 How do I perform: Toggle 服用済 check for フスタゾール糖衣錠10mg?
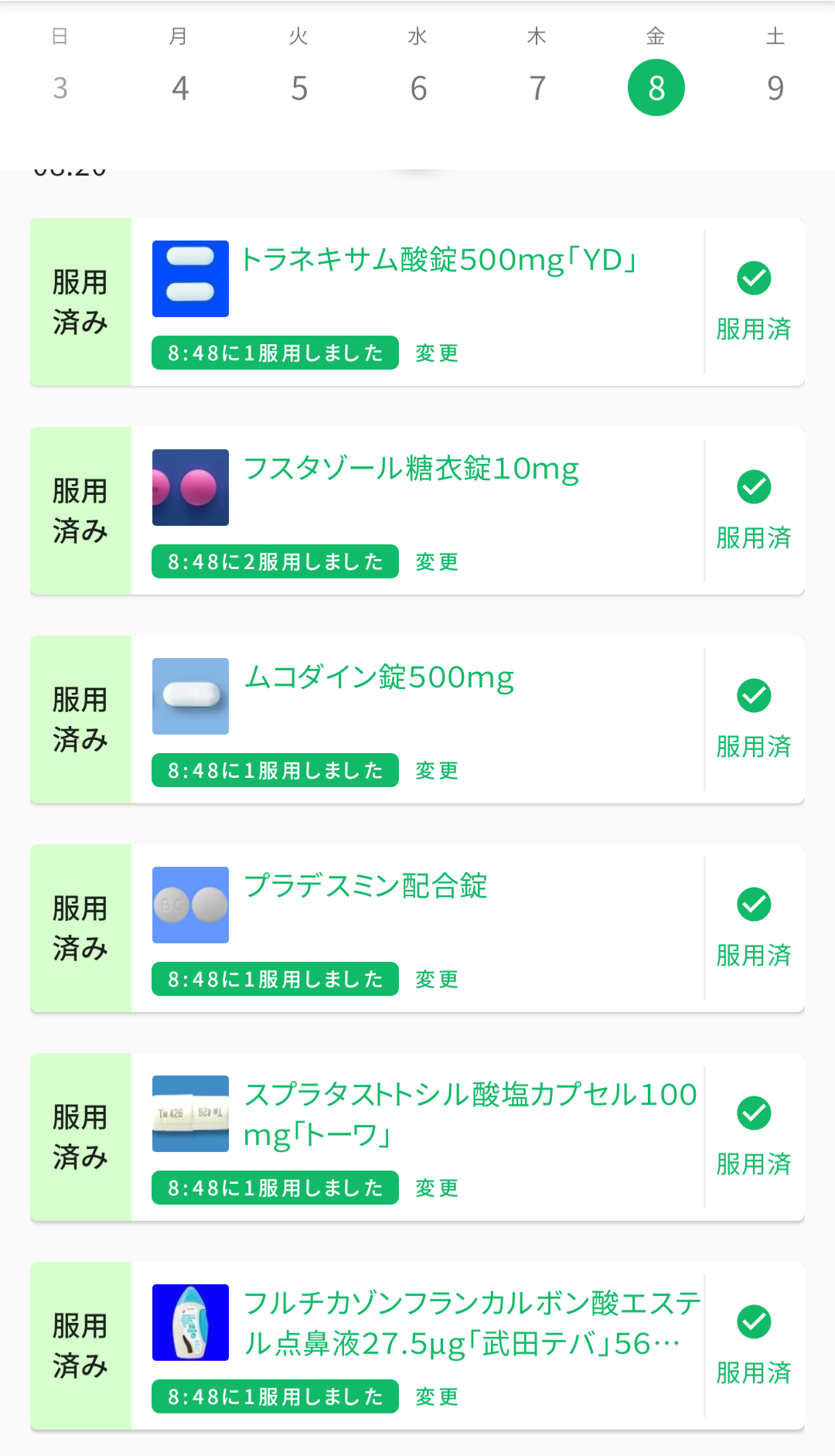coord(754,510)
